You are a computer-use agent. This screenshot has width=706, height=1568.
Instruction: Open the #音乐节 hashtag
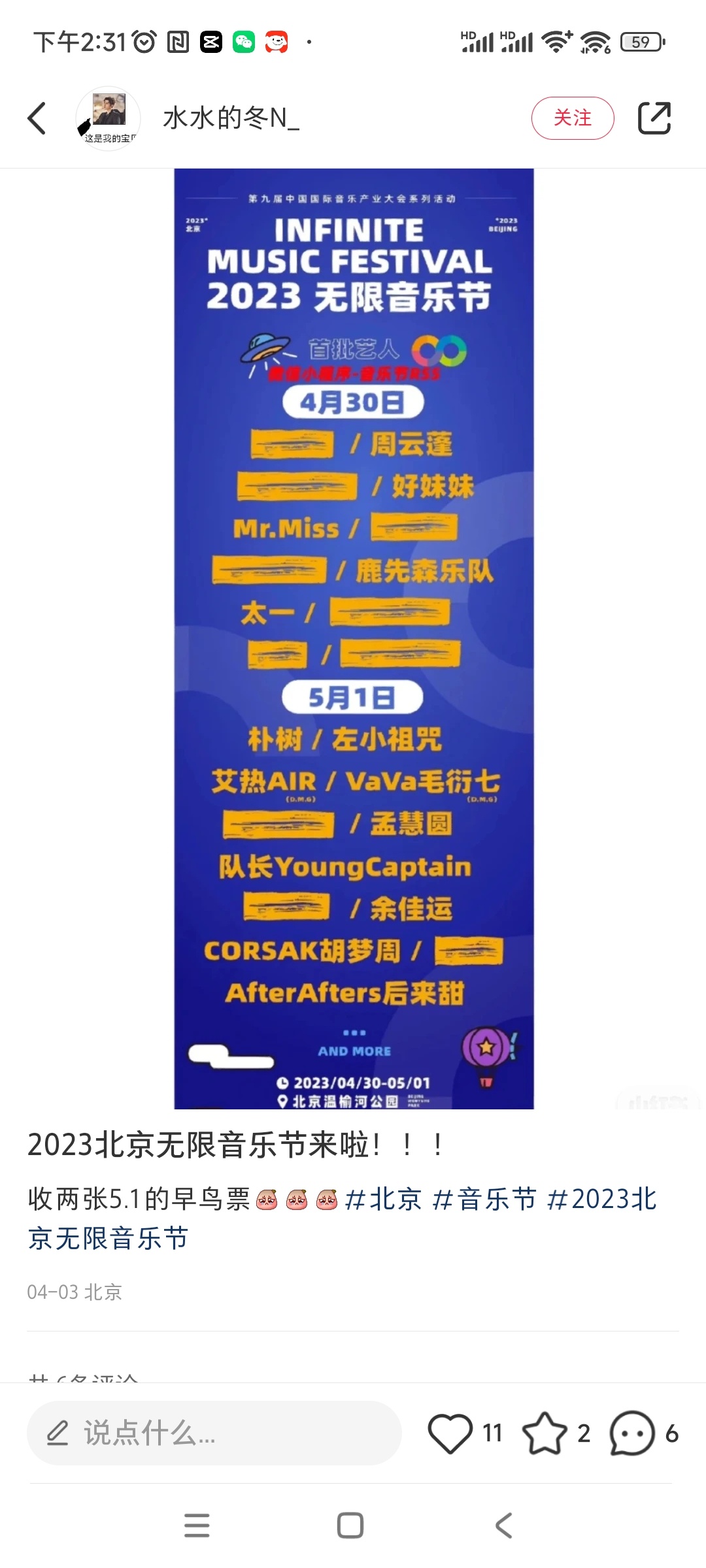[x=484, y=1200]
